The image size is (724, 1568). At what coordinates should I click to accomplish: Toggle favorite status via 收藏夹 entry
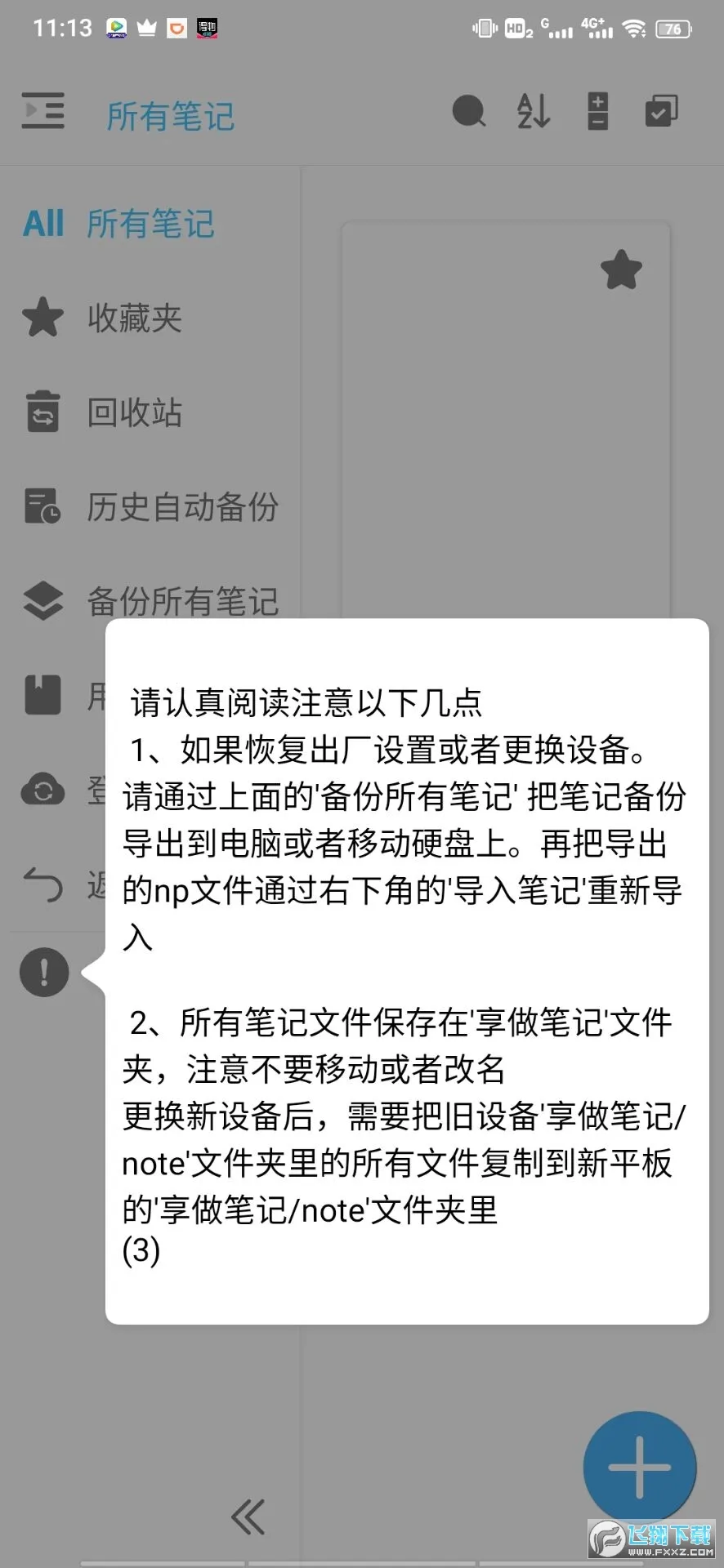click(x=133, y=318)
